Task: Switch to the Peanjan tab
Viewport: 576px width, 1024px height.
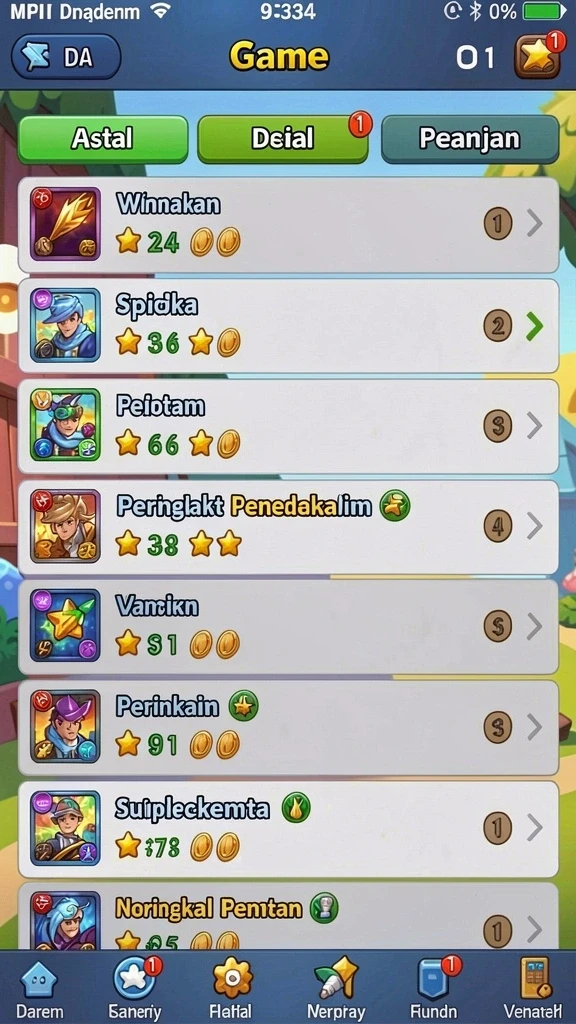Action: [x=470, y=139]
